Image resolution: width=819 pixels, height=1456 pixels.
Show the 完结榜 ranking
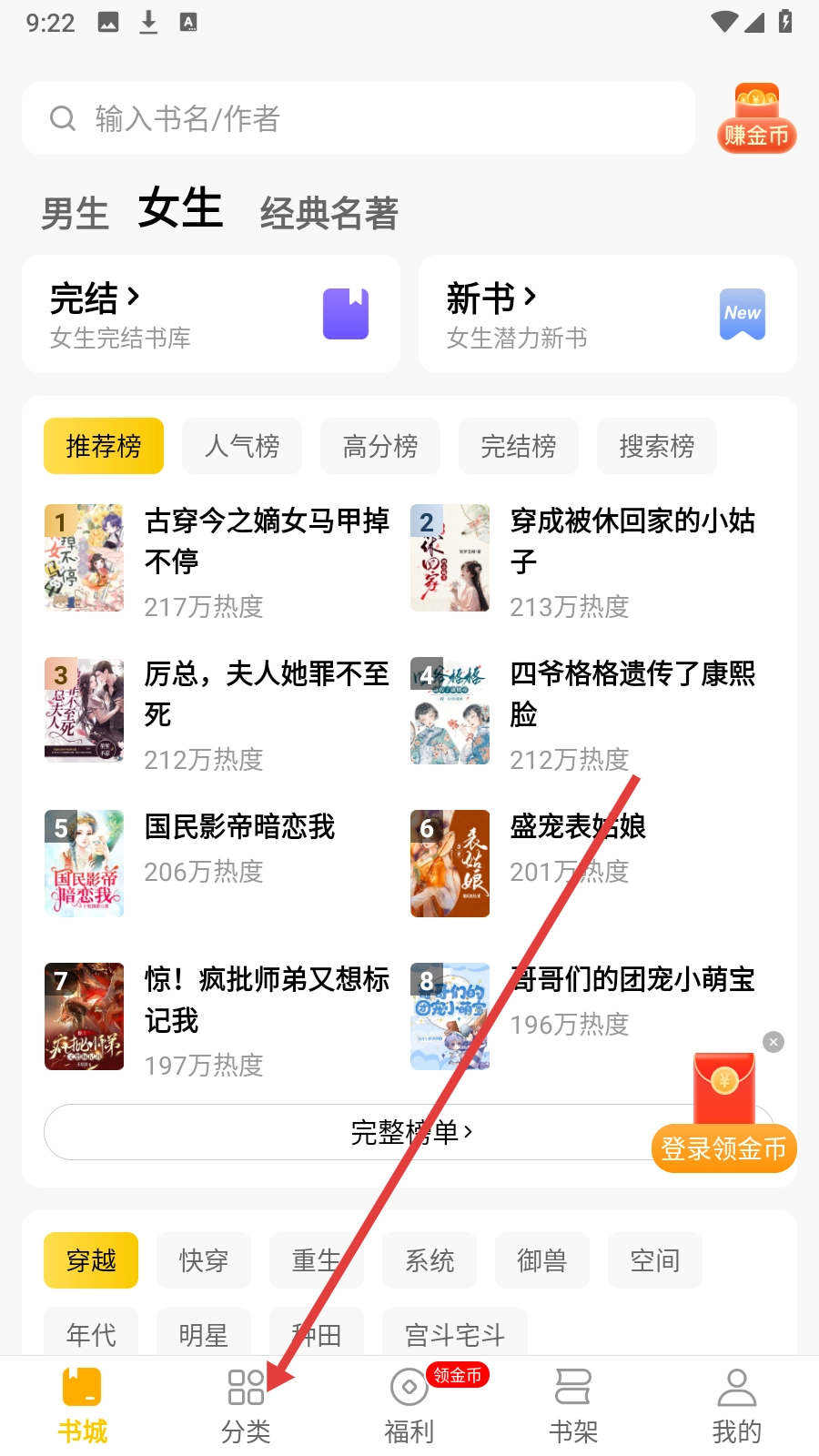coord(519,446)
